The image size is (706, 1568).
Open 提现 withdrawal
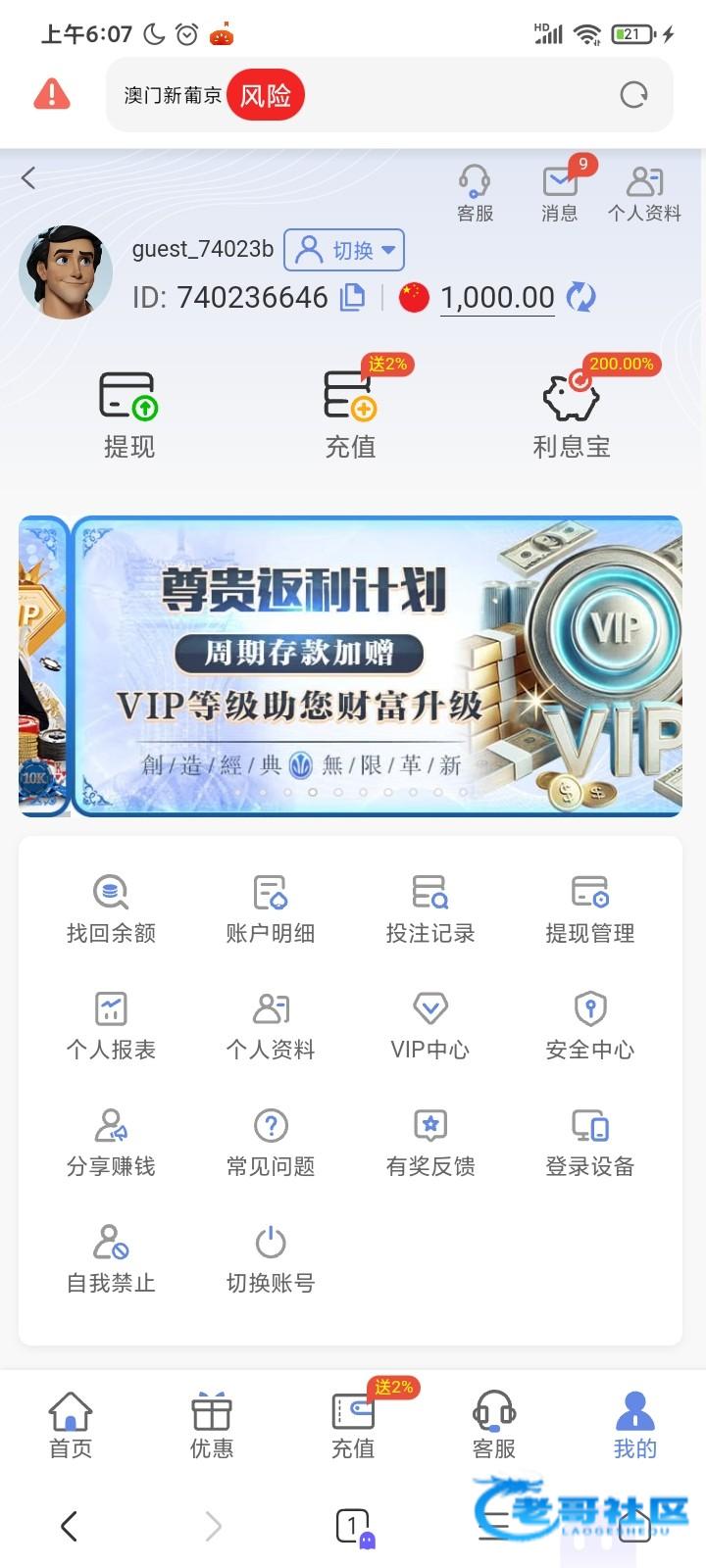[128, 414]
